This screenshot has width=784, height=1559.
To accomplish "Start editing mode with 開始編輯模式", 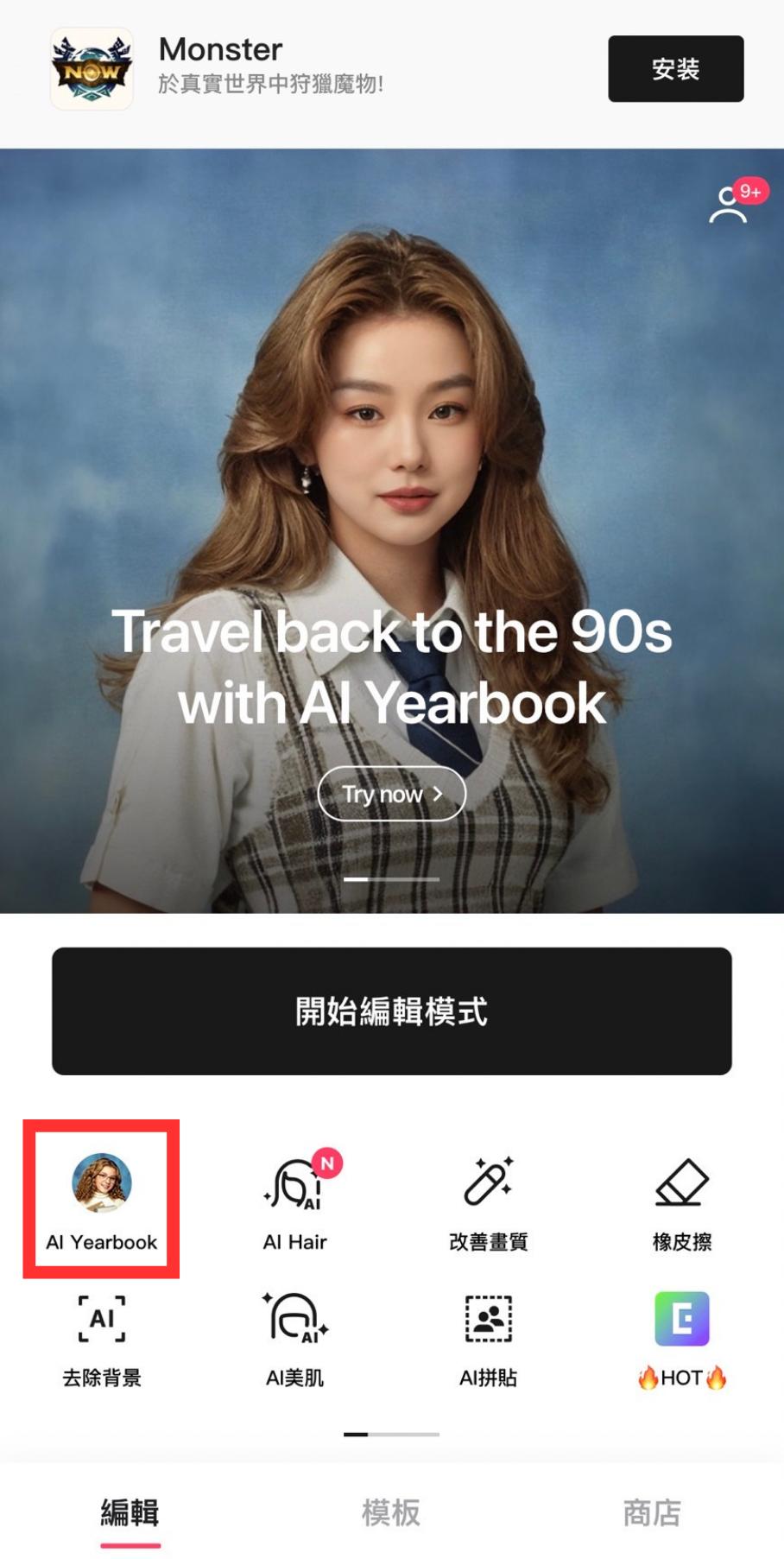I will [391, 1011].
